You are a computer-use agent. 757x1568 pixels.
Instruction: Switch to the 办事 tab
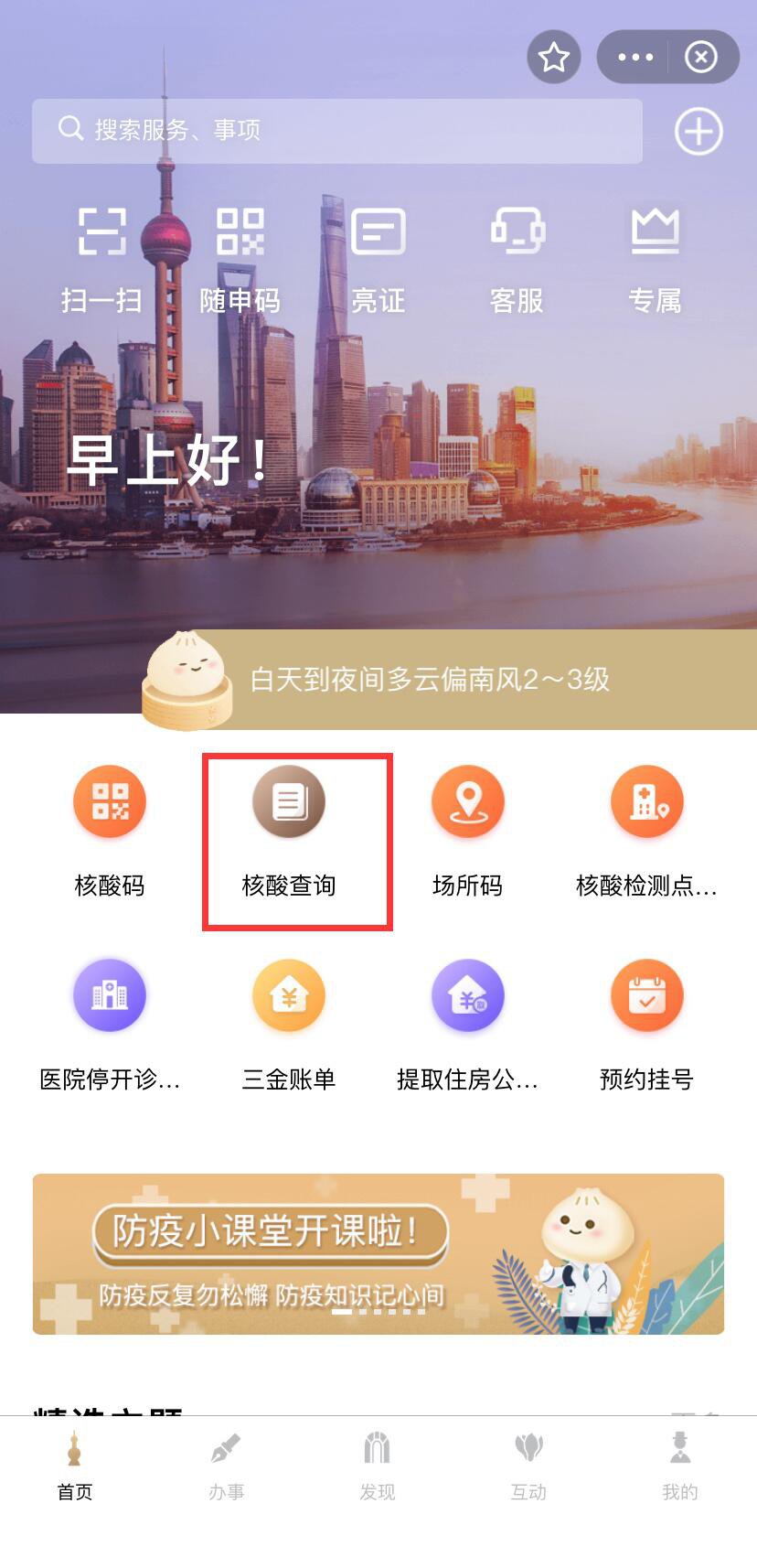[x=226, y=1466]
